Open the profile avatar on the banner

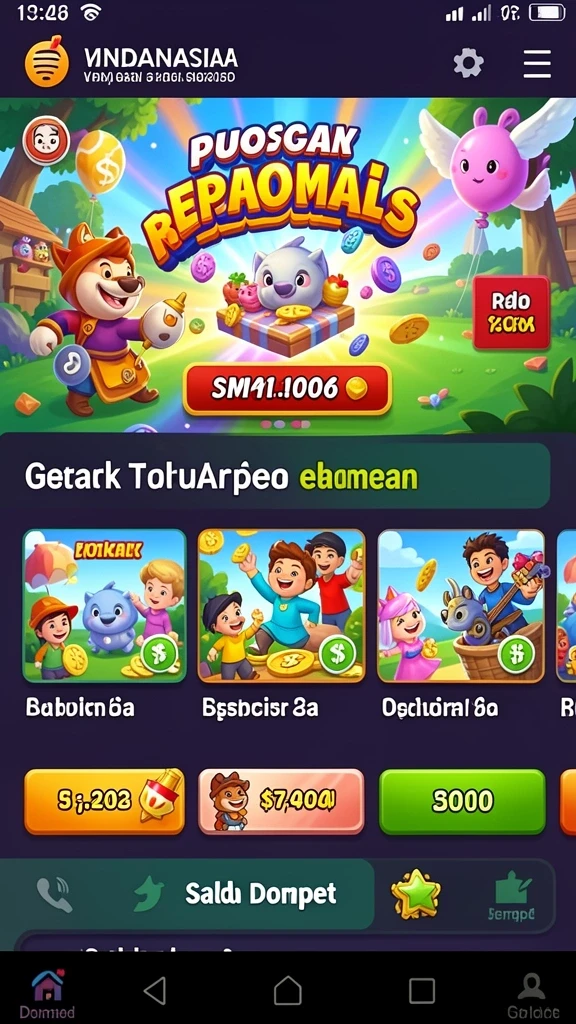coord(46,141)
